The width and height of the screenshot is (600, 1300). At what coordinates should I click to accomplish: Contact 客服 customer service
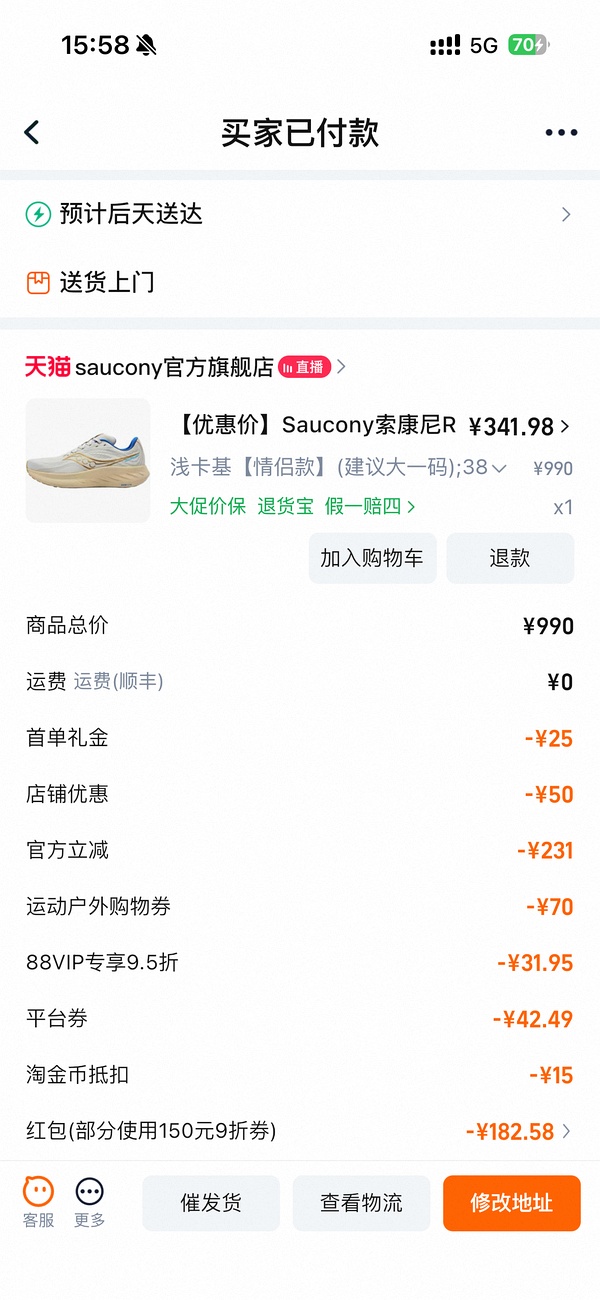click(x=39, y=1202)
